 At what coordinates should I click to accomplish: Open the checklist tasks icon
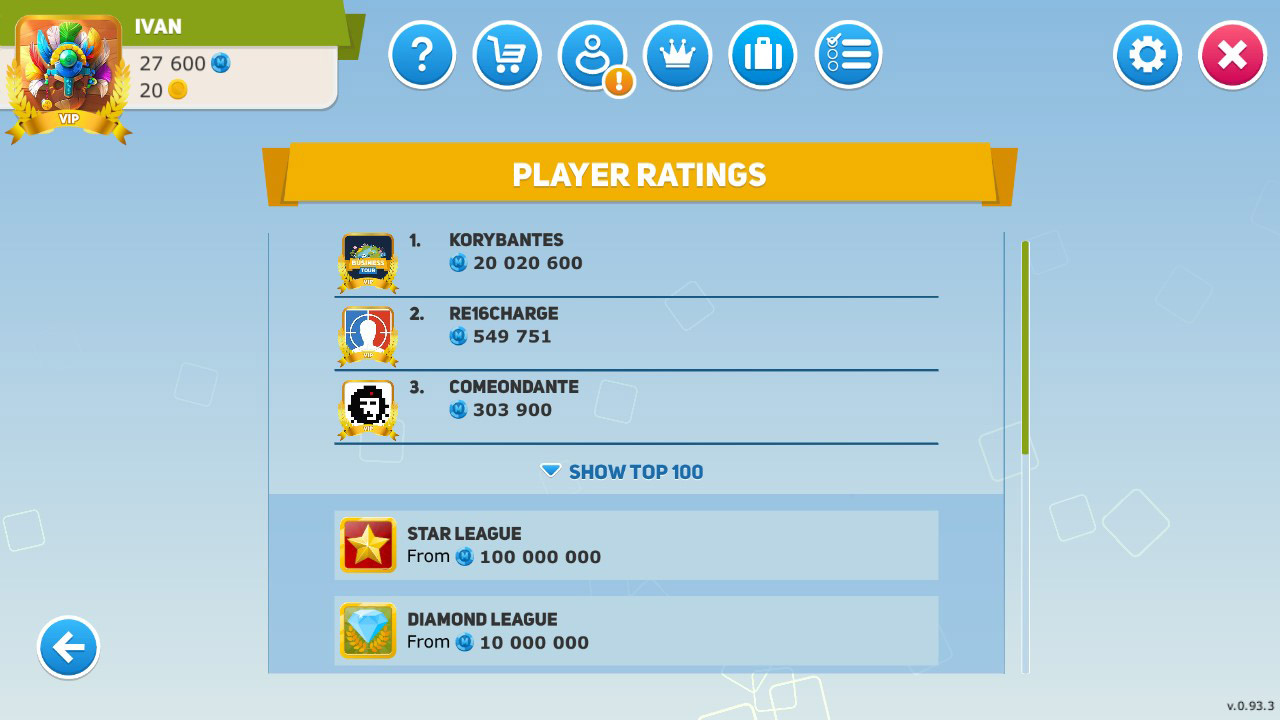coord(849,55)
